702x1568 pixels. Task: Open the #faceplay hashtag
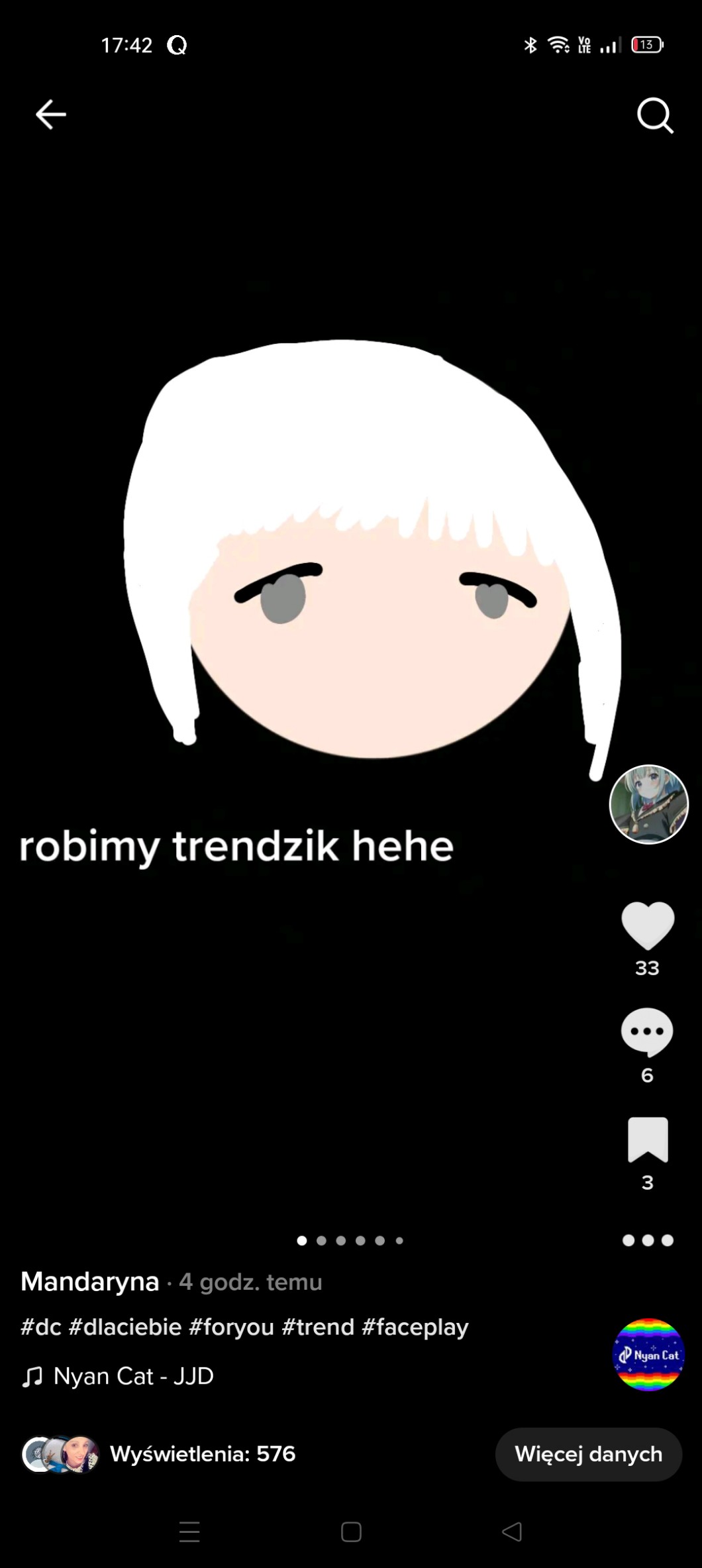[x=415, y=1327]
